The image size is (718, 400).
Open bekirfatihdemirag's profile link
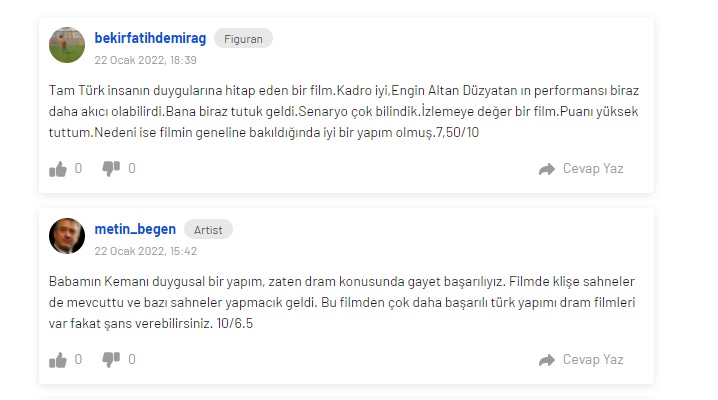(150, 39)
